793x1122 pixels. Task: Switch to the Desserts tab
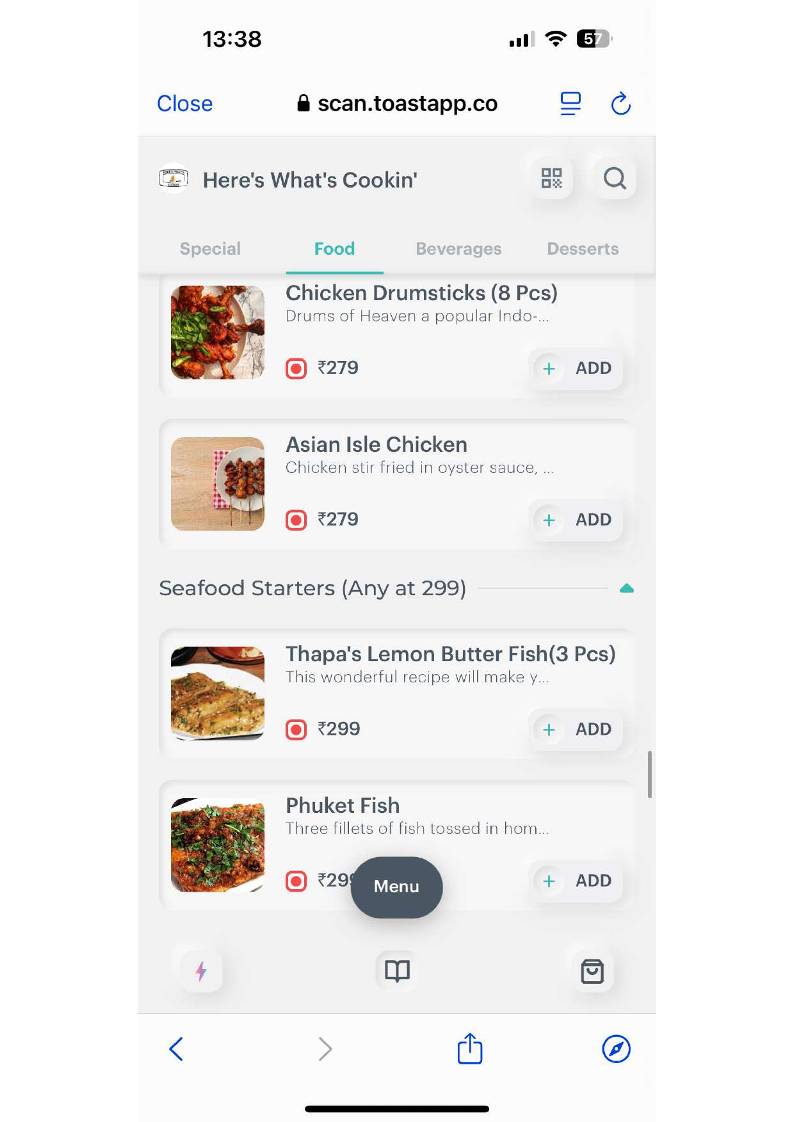[583, 249]
